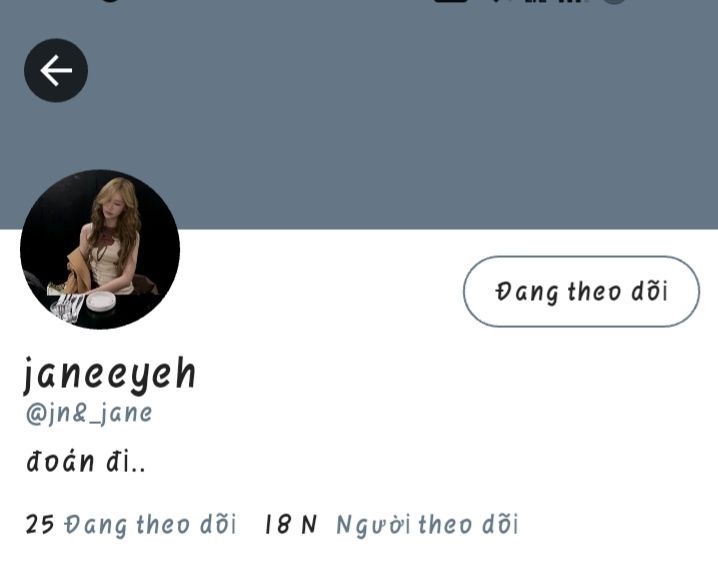Go back using the arrow button
Image resolution: width=718 pixels, height=579 pixels.
[56, 70]
